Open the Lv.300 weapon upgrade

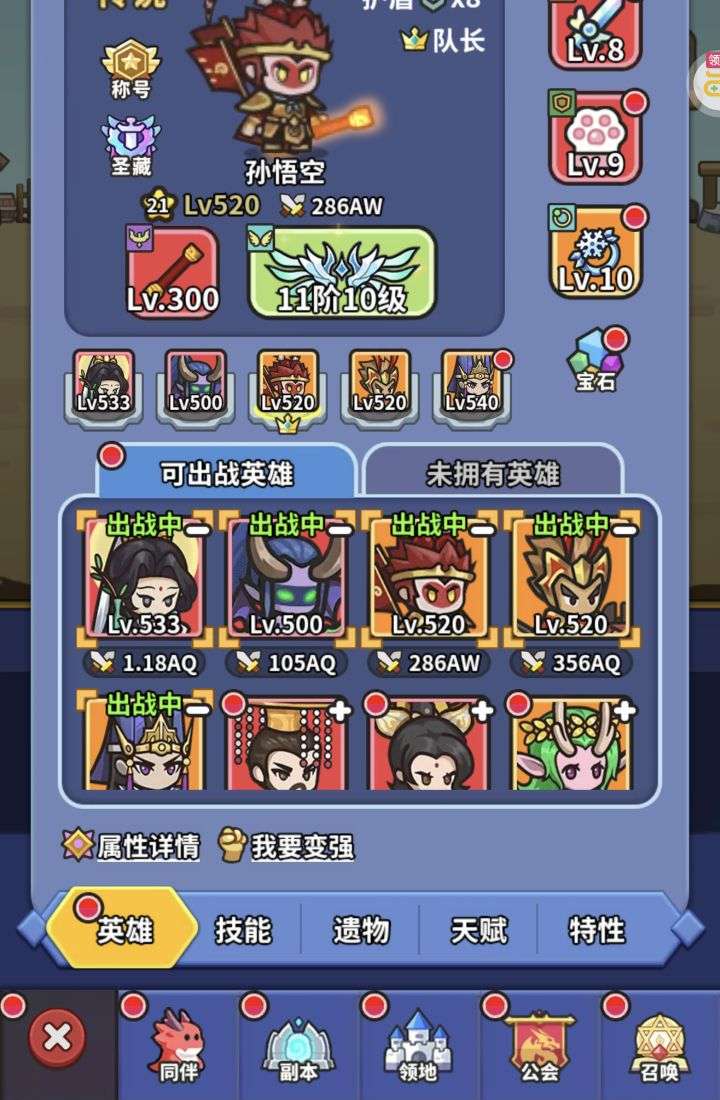click(x=172, y=273)
